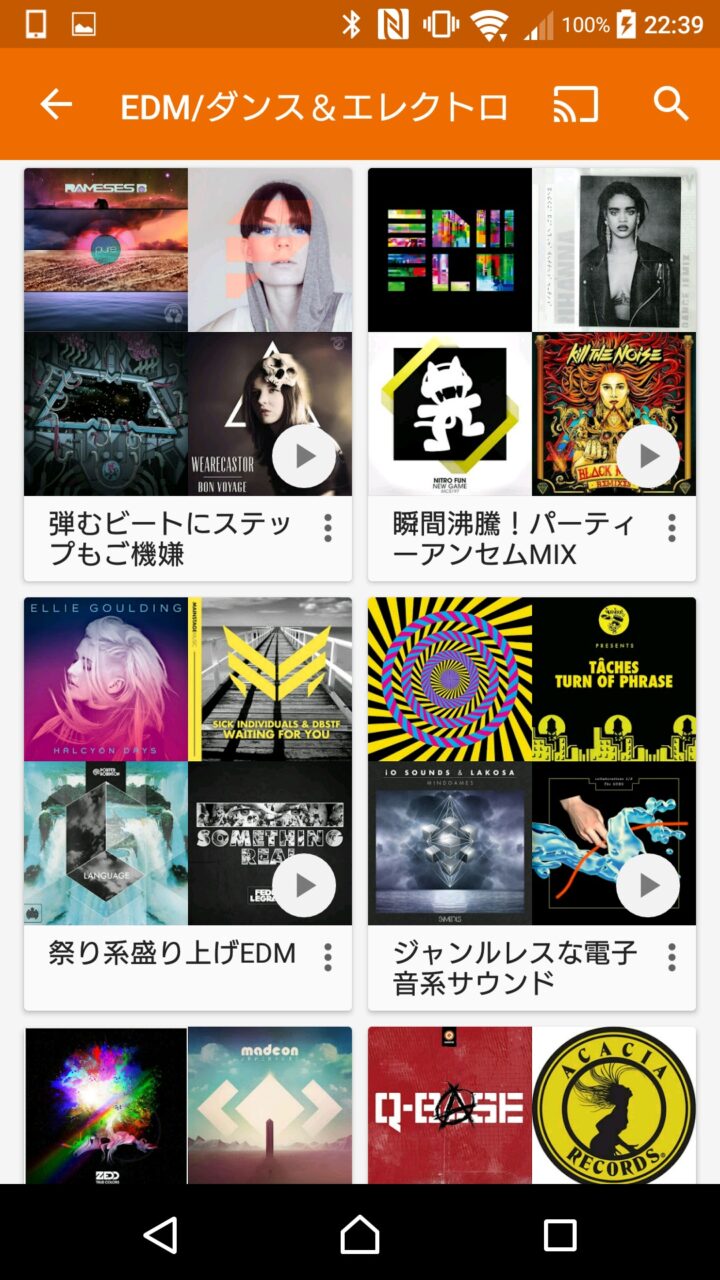Open overflow menu for ジャンルレスな電子音系サウンド
Screen dimensions: 720x1280
(x=671, y=958)
